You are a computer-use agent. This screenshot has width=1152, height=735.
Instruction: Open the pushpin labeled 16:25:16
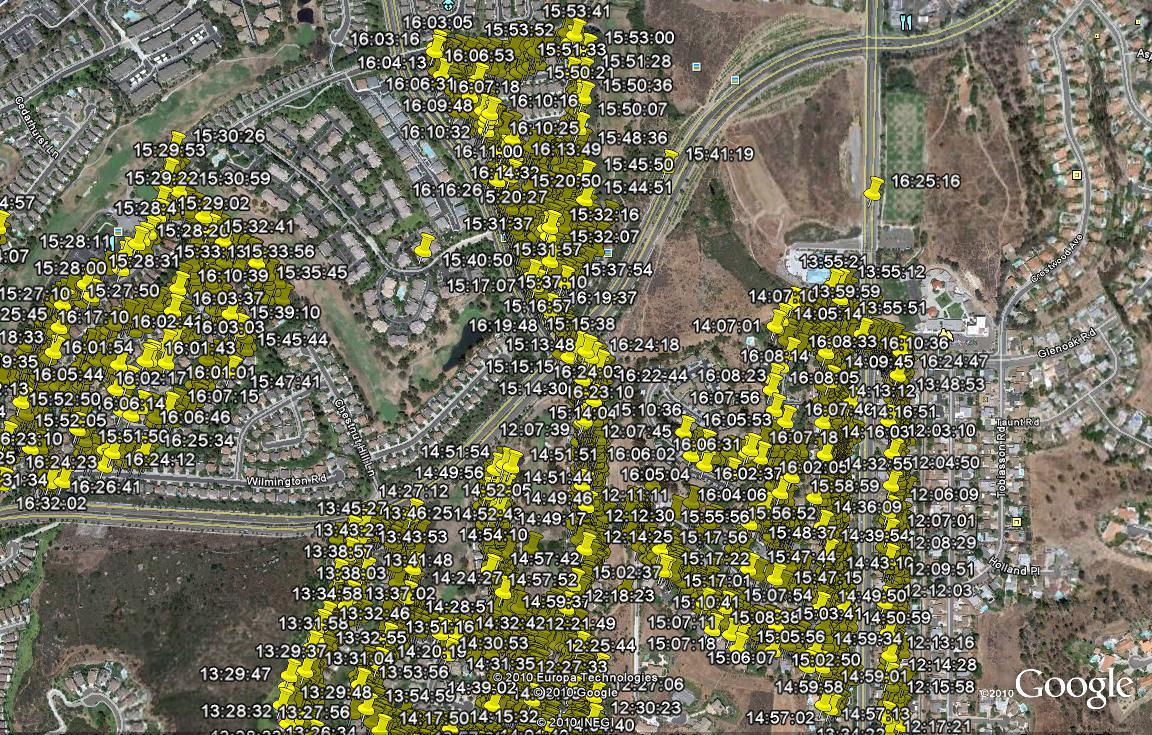click(x=873, y=187)
